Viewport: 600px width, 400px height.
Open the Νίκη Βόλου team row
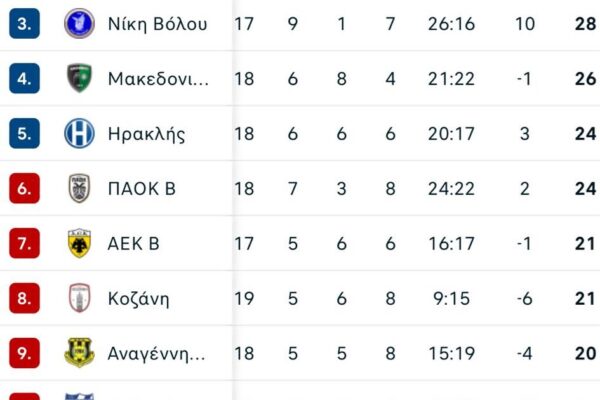coord(157,24)
